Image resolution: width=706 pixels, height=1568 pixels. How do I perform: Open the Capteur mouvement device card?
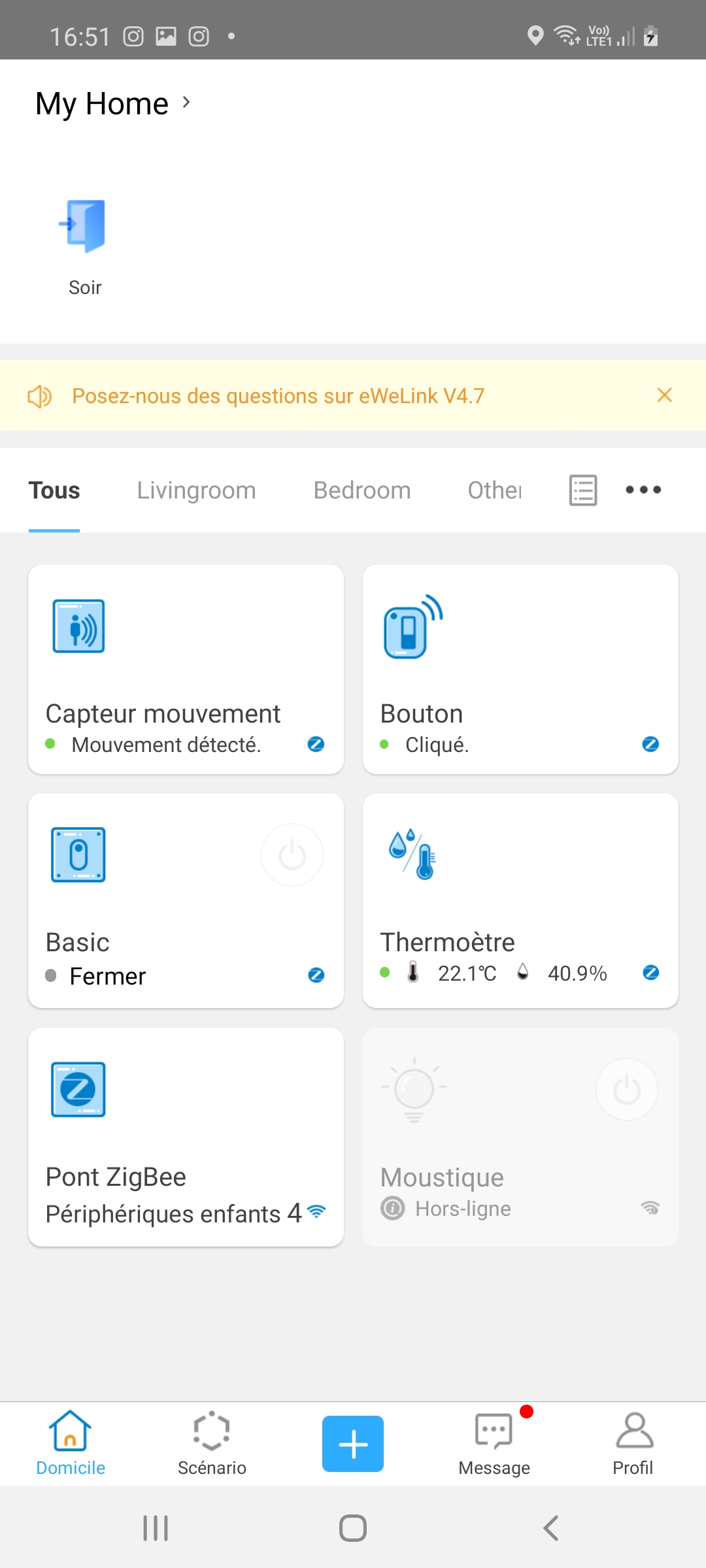point(186,669)
